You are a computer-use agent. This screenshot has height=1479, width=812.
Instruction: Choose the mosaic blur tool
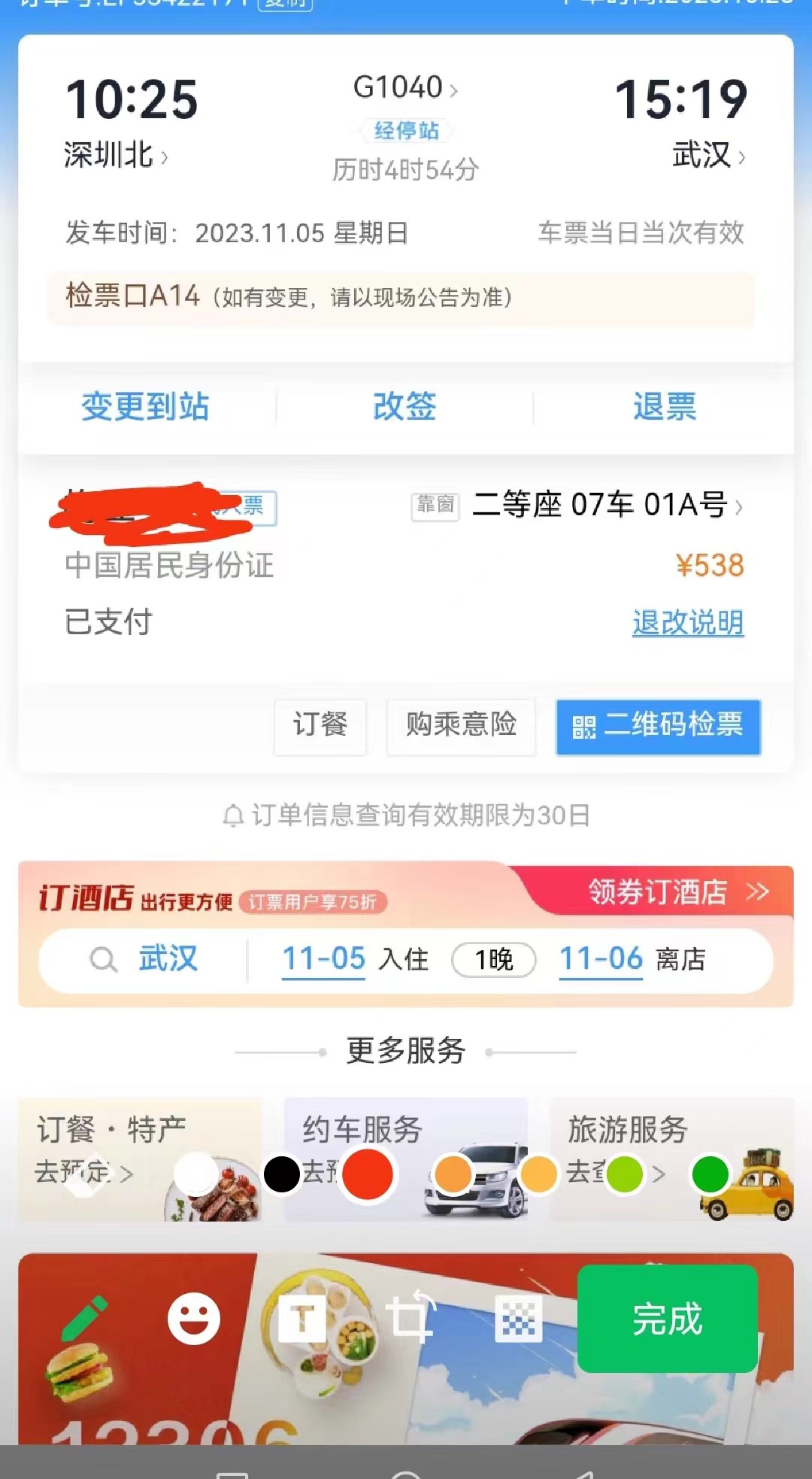coord(519,1319)
